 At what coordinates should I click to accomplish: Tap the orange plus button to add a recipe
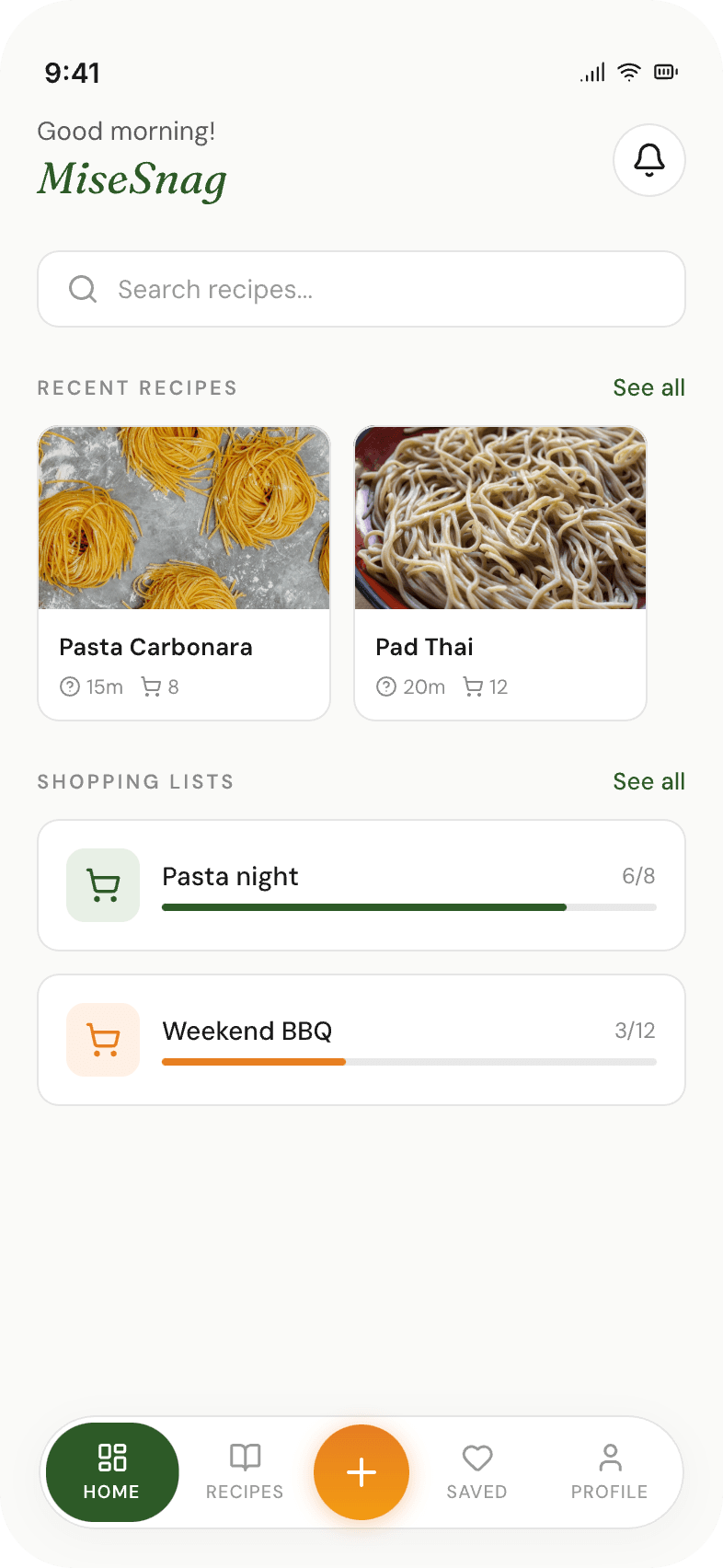click(x=361, y=1471)
